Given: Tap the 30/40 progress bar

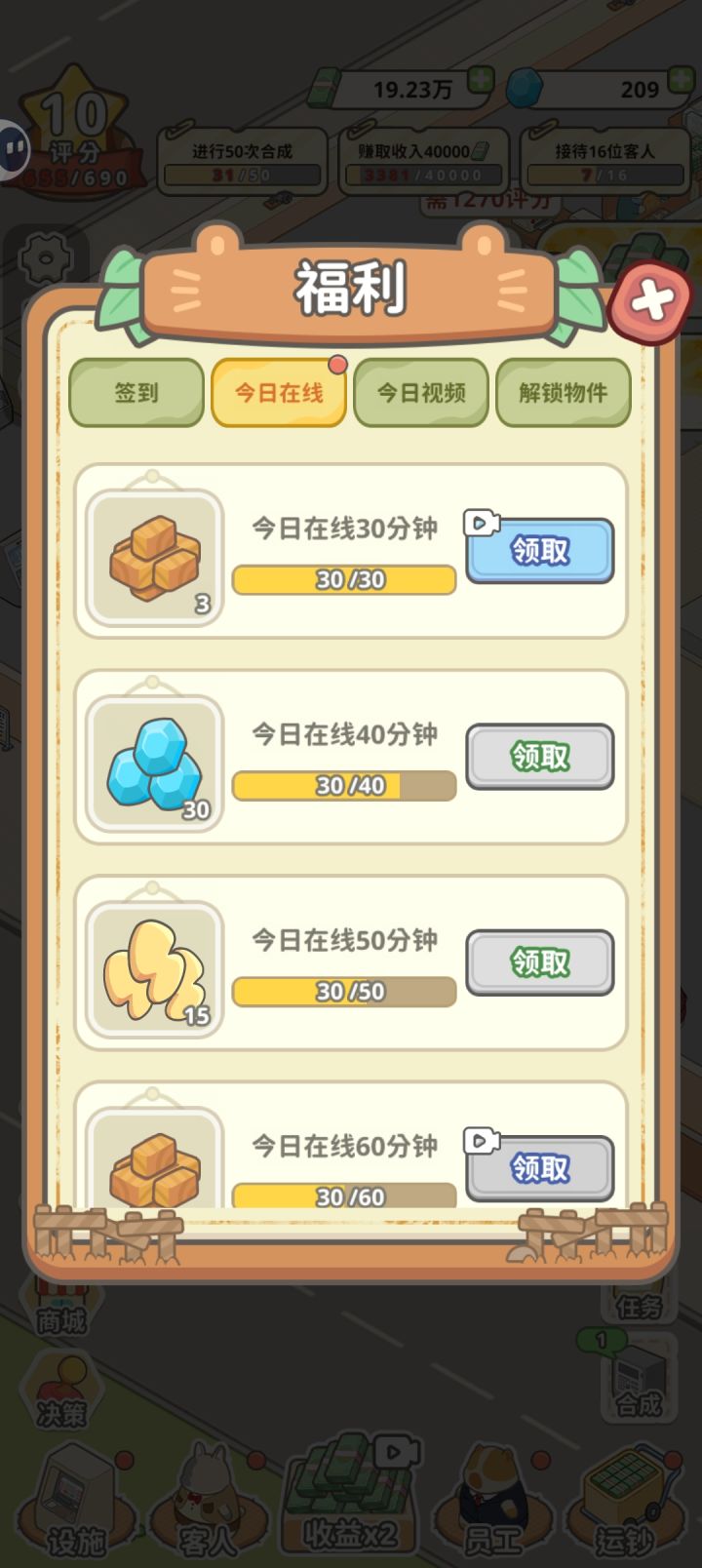Looking at the screenshot, I should pos(343,785).
